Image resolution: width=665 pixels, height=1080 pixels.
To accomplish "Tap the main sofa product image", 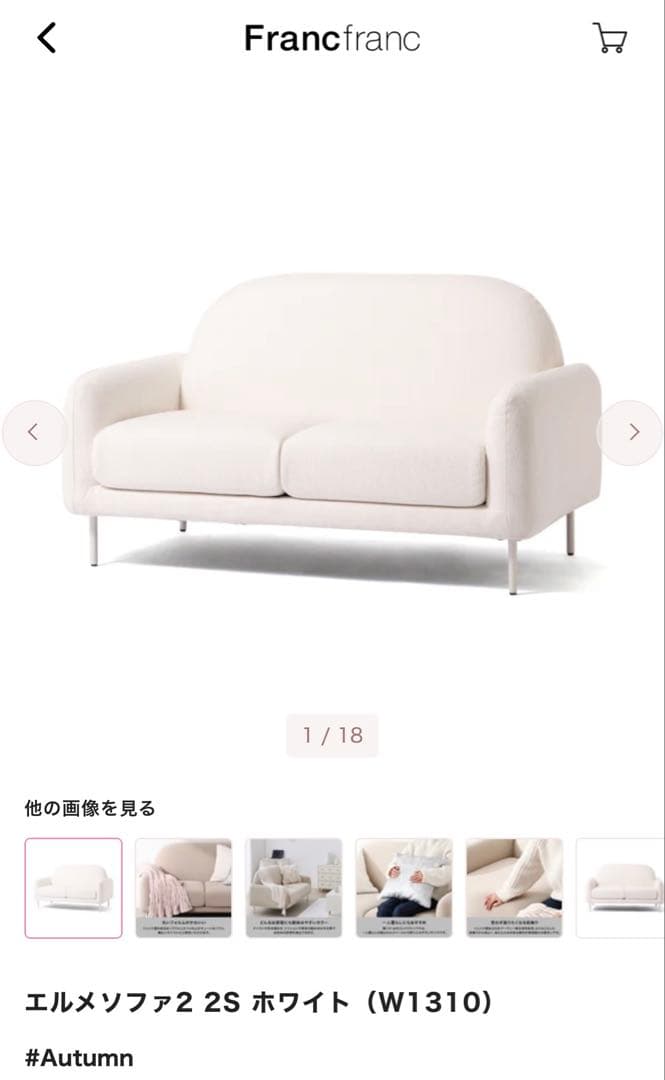I will (x=333, y=430).
